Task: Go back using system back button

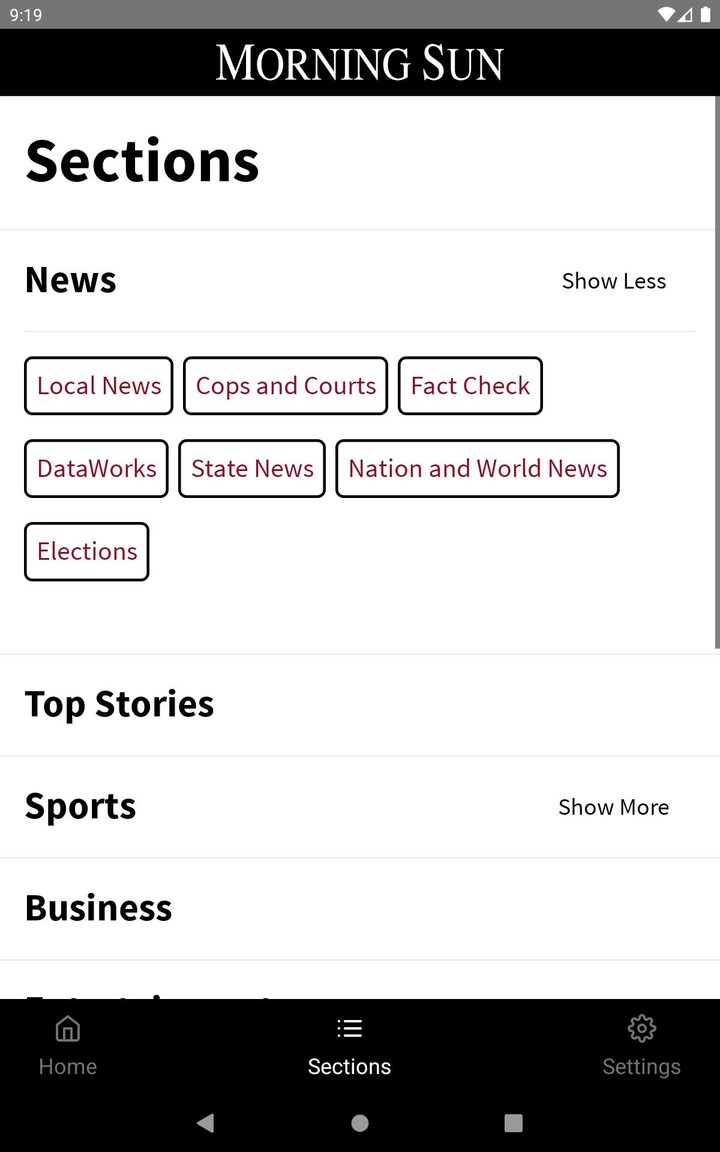Action: (x=206, y=1123)
